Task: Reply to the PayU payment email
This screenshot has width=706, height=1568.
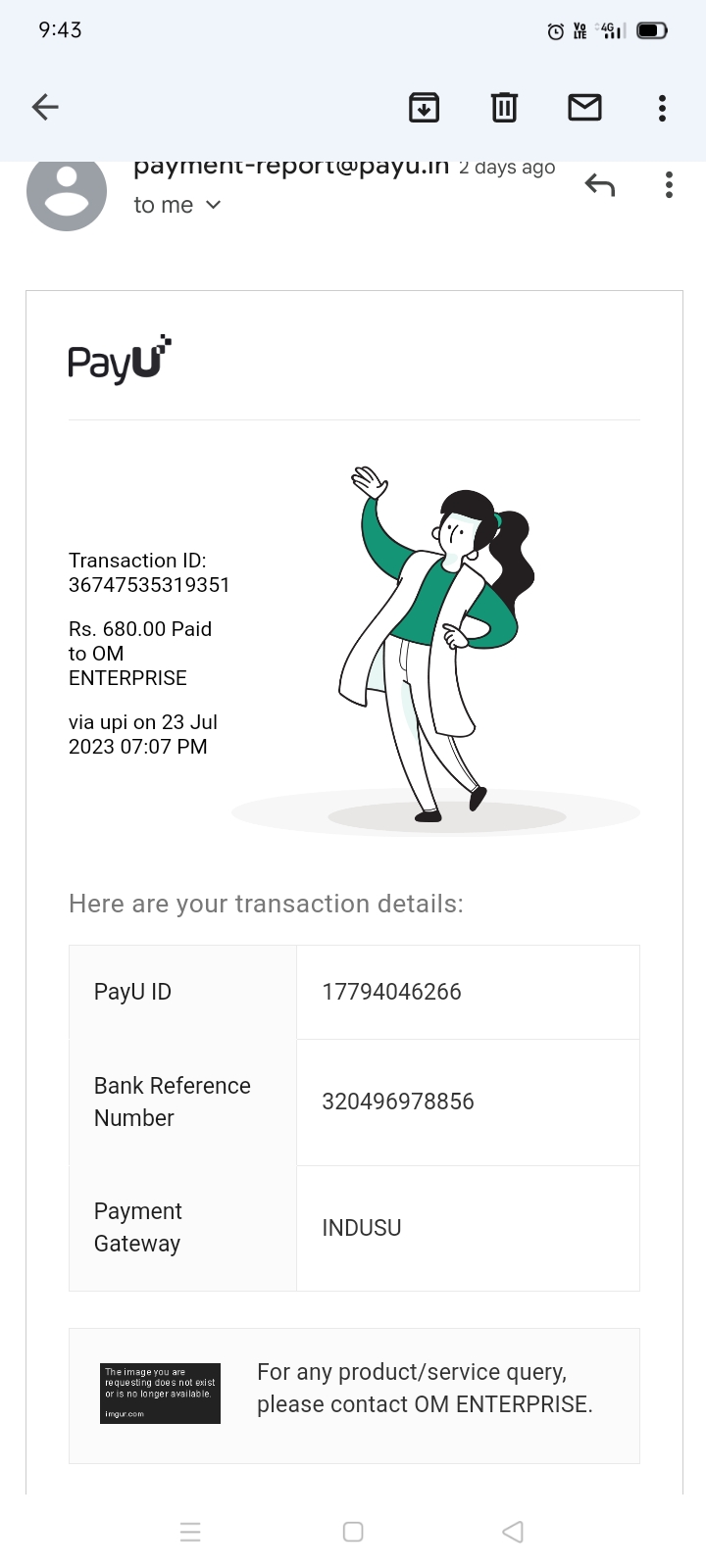Action: click(599, 184)
